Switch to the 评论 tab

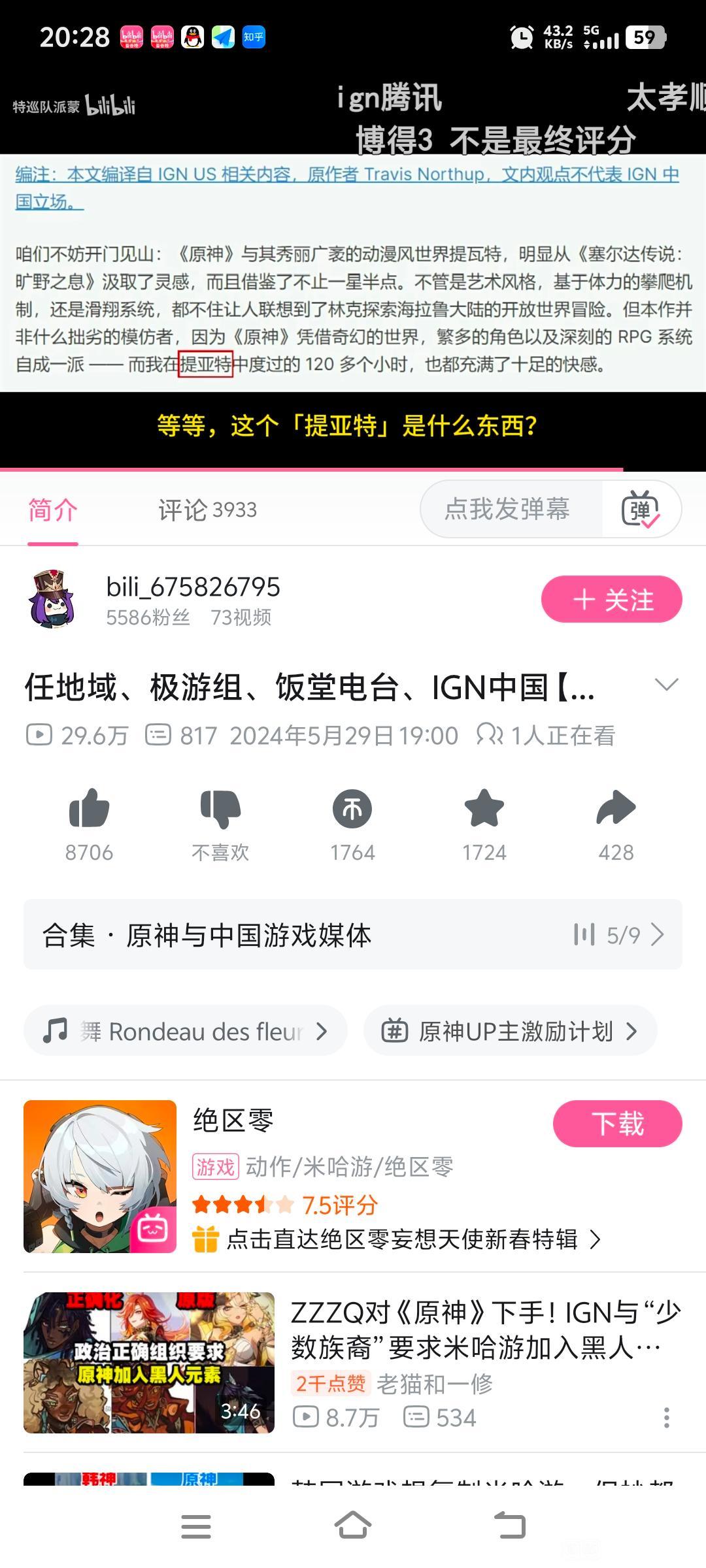pyautogui.click(x=207, y=510)
